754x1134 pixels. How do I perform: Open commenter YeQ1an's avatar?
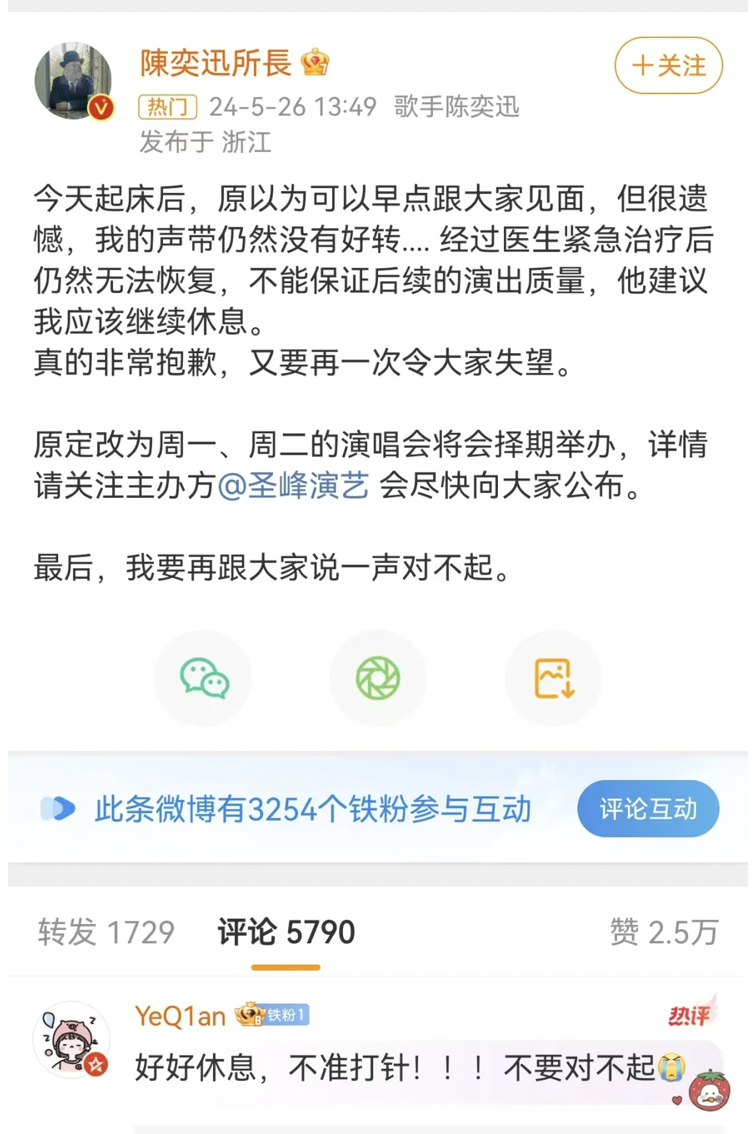click(71, 1042)
